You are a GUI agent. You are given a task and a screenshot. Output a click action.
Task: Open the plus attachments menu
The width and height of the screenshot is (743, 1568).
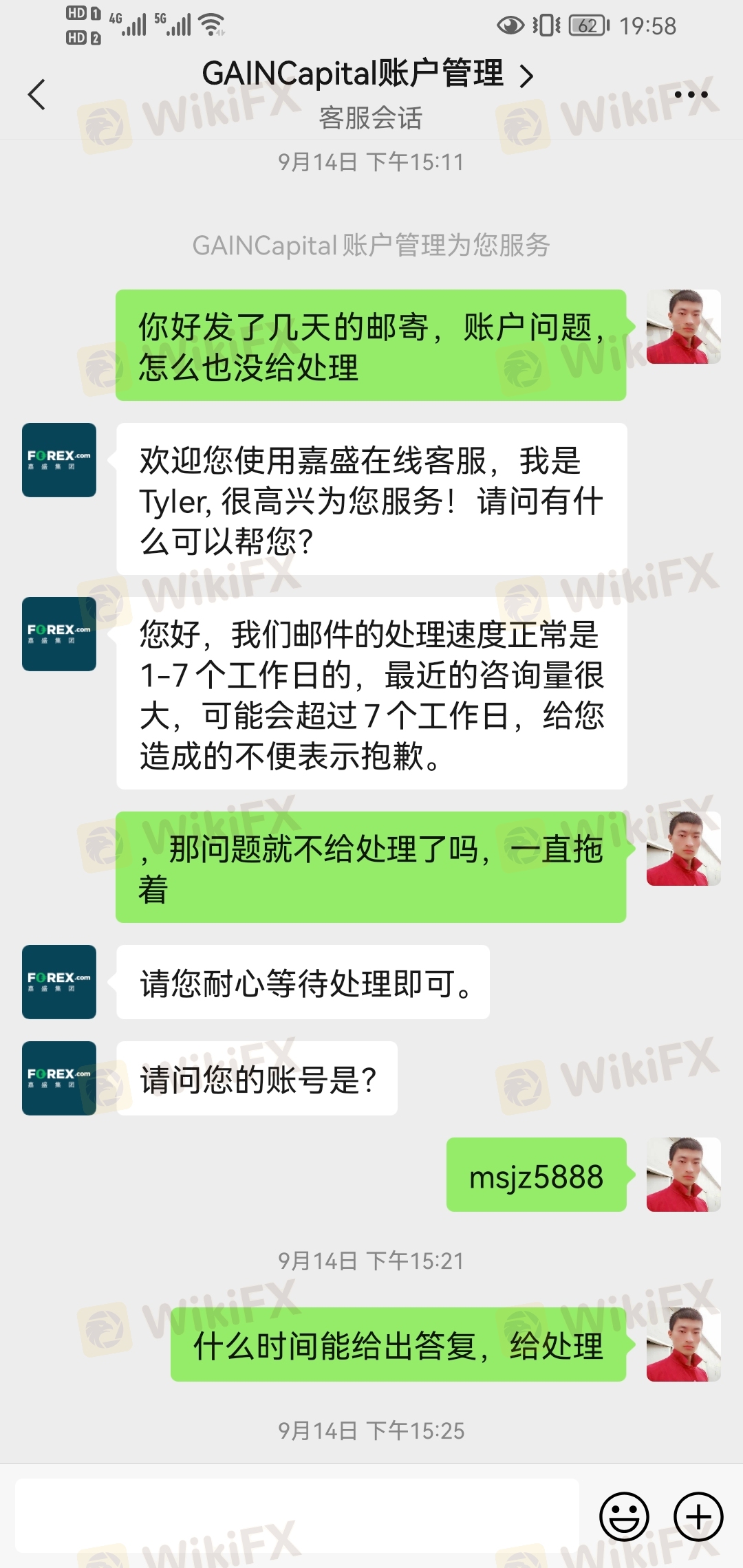tap(698, 1516)
